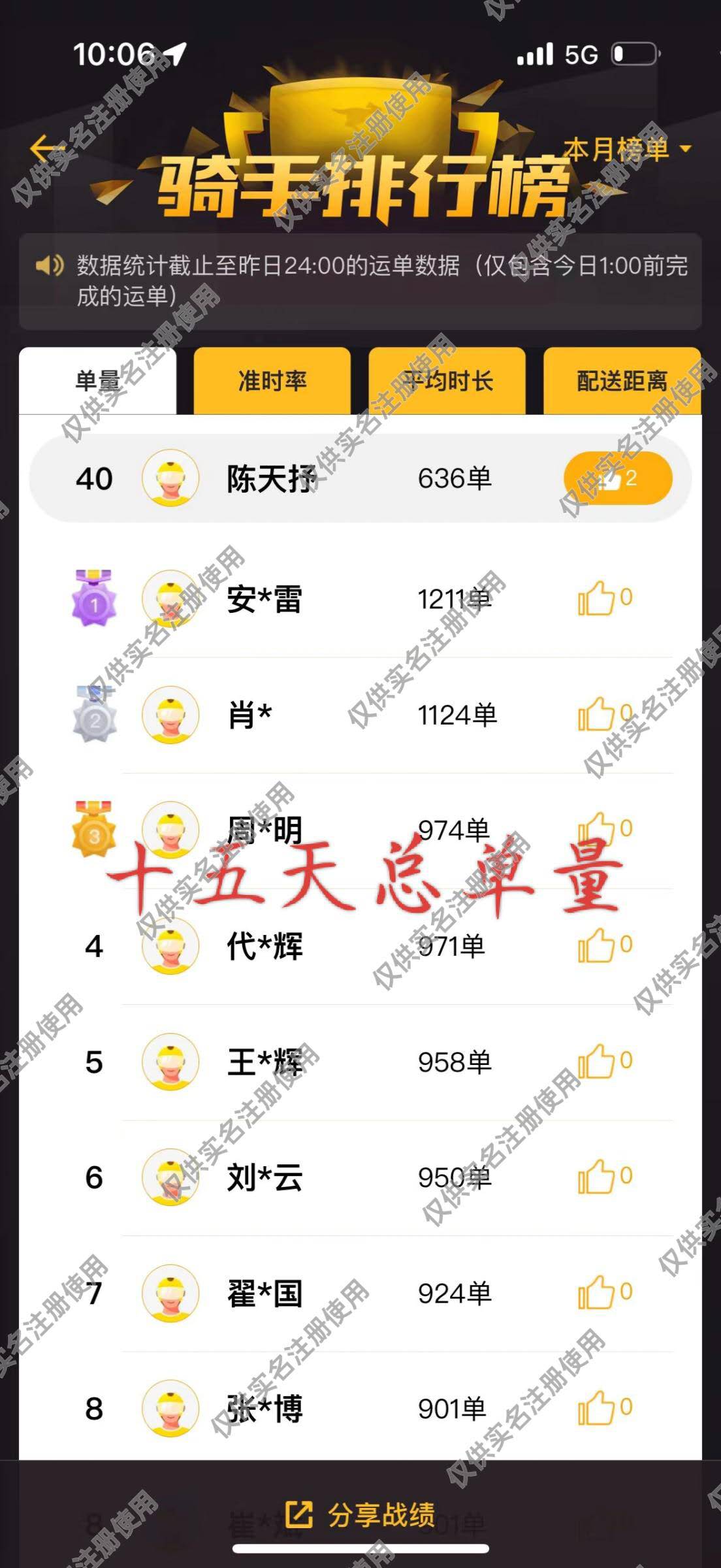Share results via 分享战绩

click(x=360, y=1514)
